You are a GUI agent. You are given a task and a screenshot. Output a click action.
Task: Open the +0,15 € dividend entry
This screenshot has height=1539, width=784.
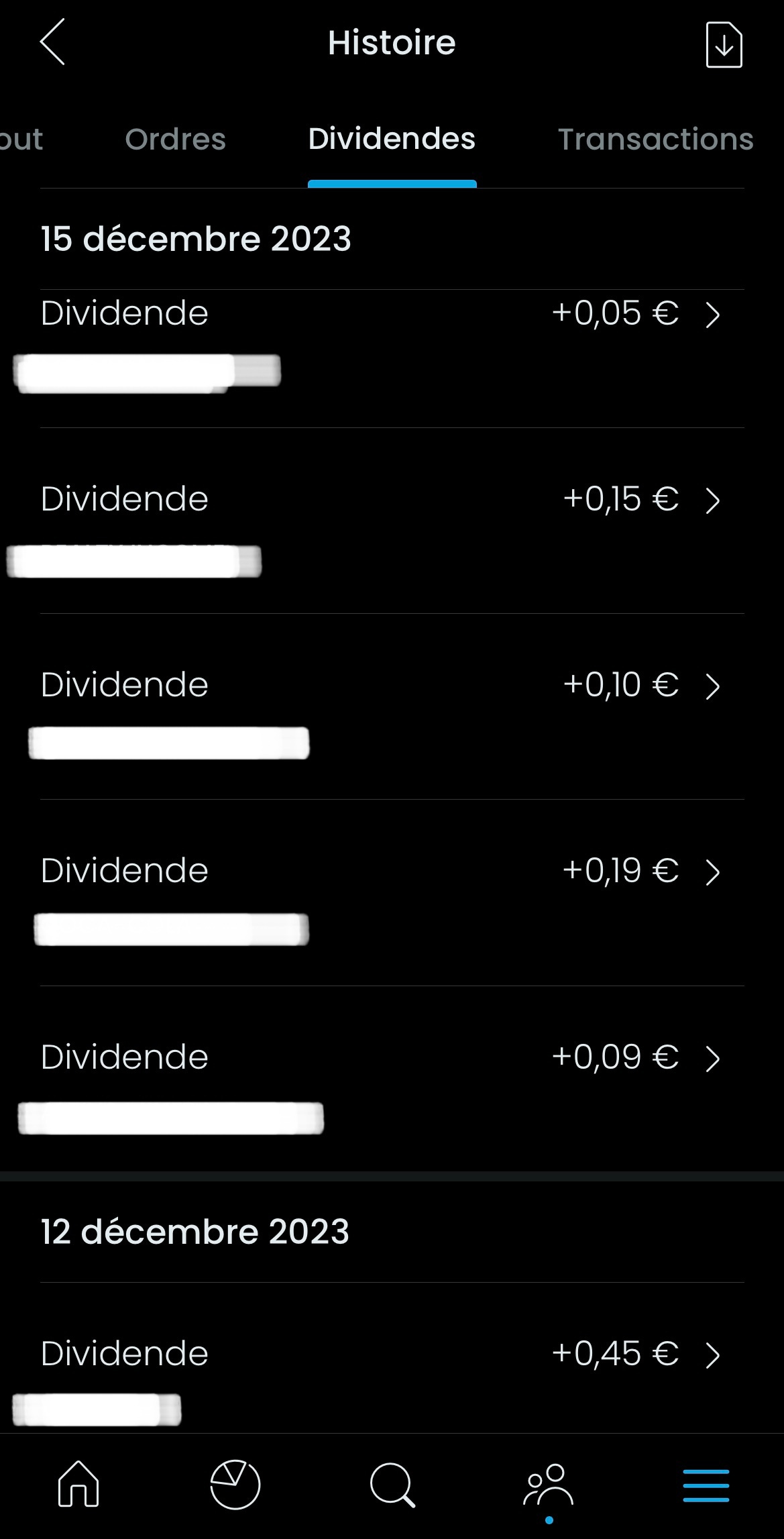tap(392, 521)
